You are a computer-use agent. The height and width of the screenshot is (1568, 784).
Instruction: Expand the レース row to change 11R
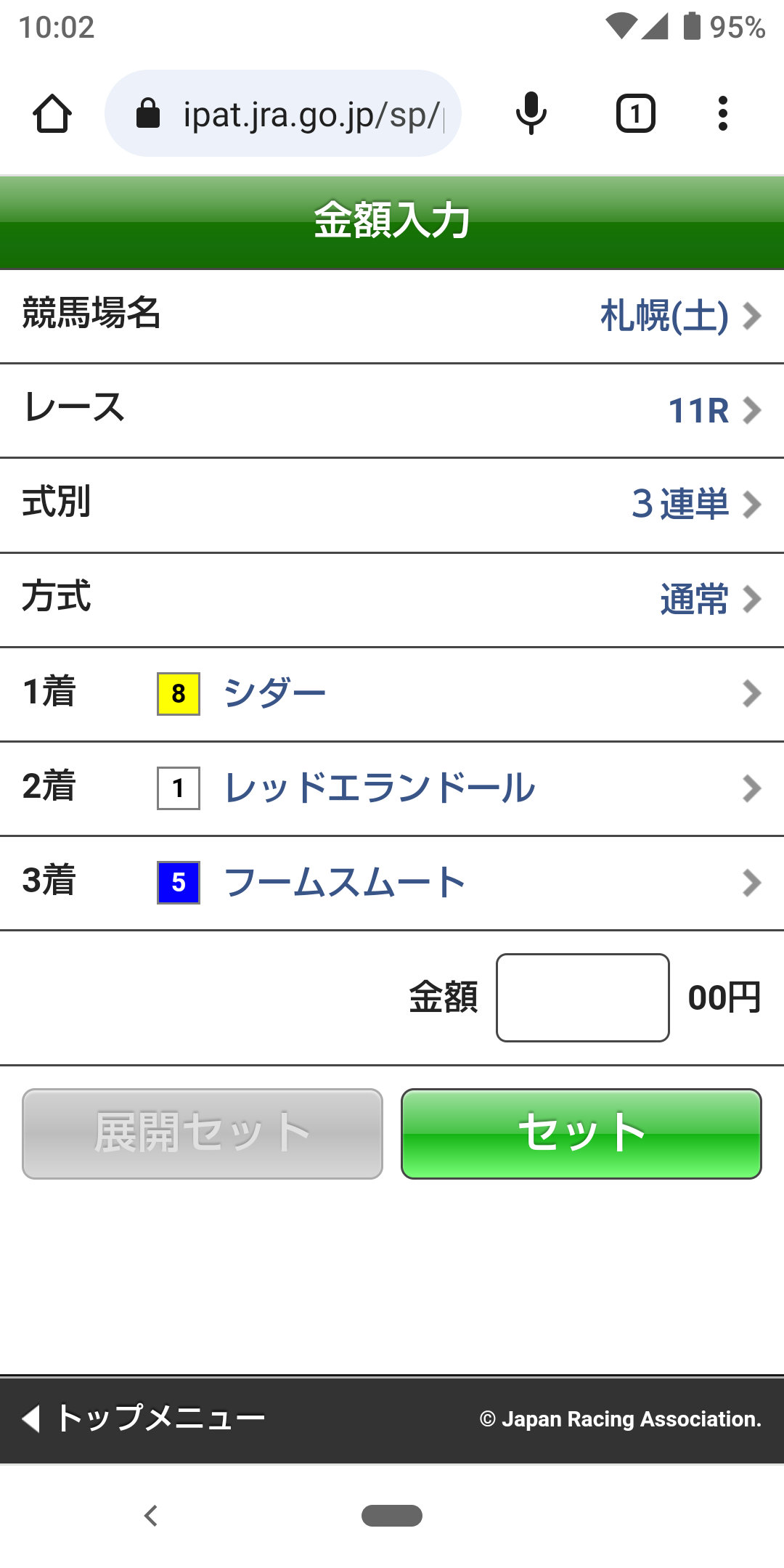(392, 409)
